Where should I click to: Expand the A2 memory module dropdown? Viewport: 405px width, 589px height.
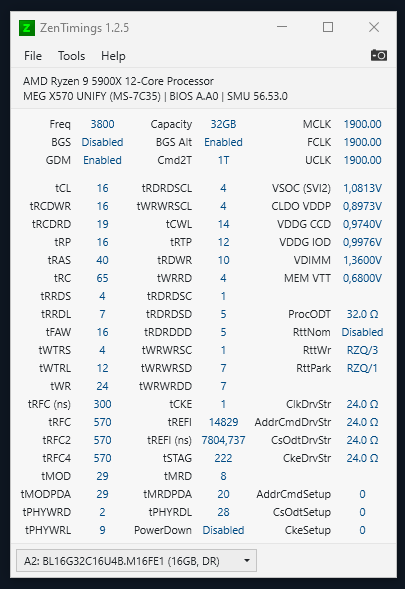[136, 561]
